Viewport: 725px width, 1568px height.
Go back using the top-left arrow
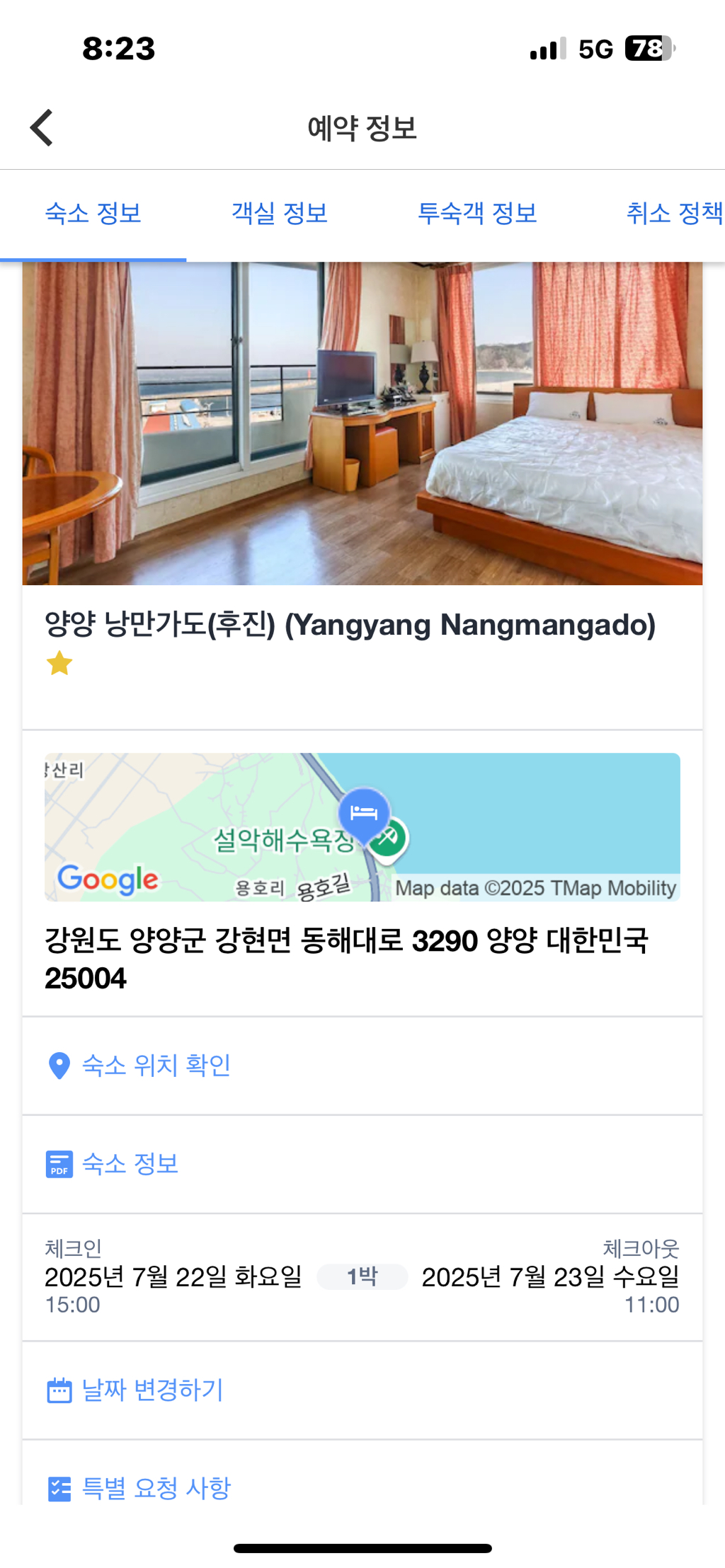[x=42, y=128]
